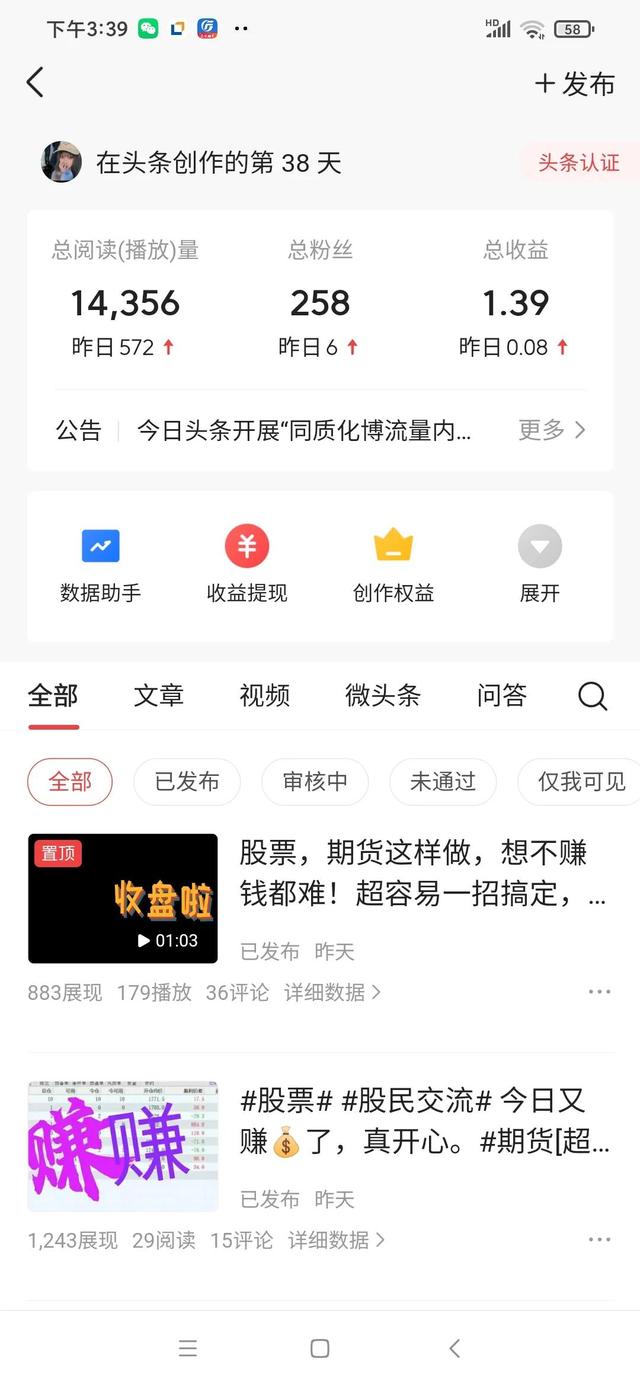Screen dimensions: 640x1387
Task: Open overflow menu for the 今日又赚 post
Action: [599, 1240]
